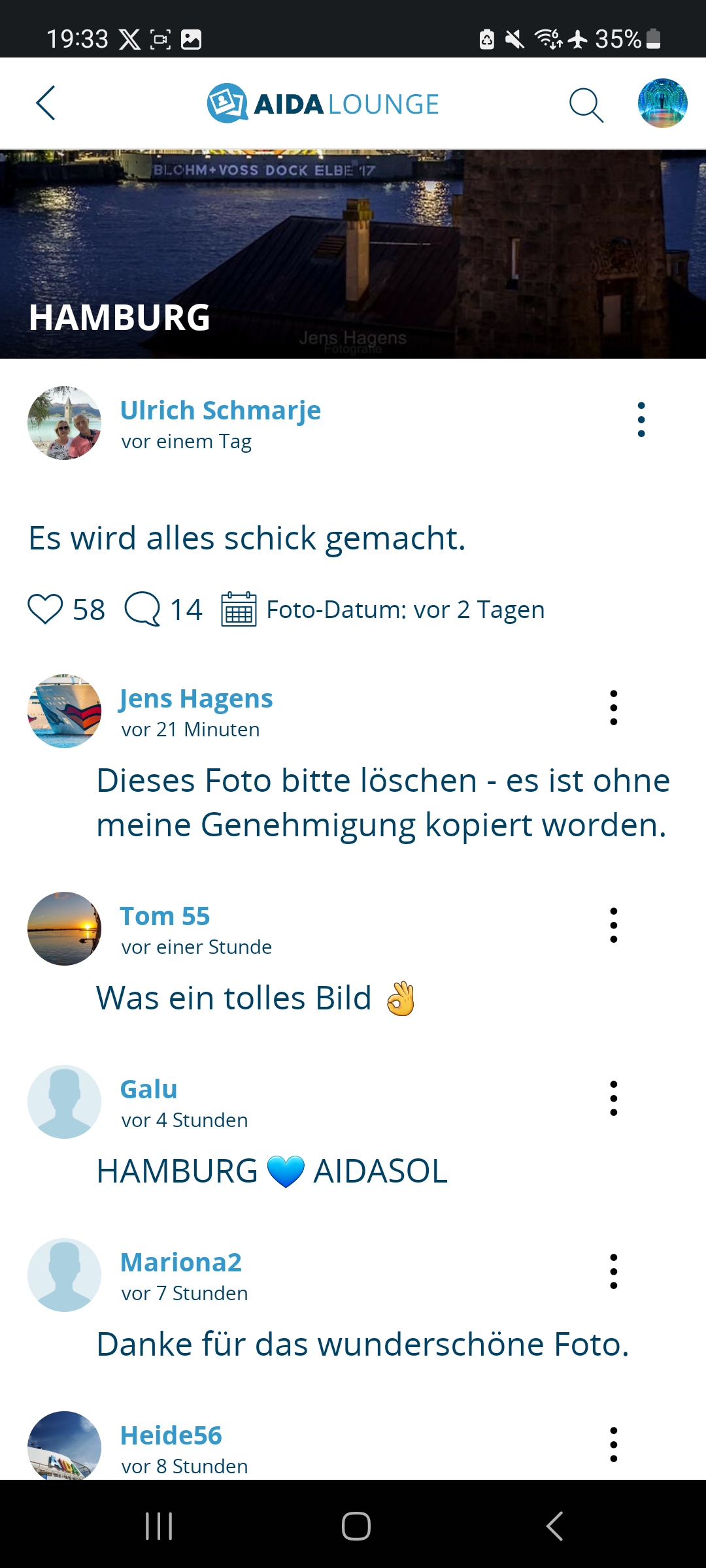706x1568 pixels.
Task: View Tom 55's profile
Action: tap(165, 917)
